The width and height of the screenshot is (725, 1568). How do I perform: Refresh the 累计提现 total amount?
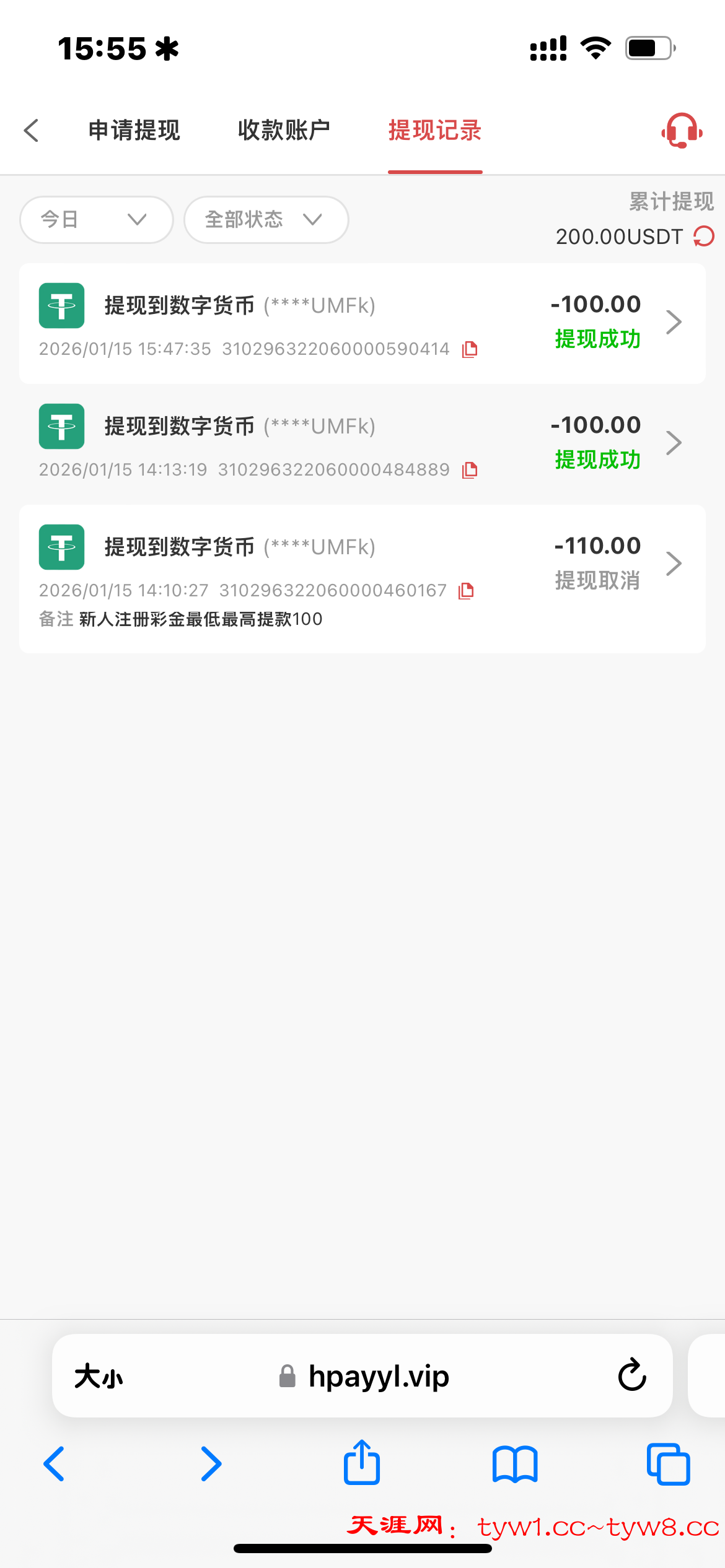704,236
